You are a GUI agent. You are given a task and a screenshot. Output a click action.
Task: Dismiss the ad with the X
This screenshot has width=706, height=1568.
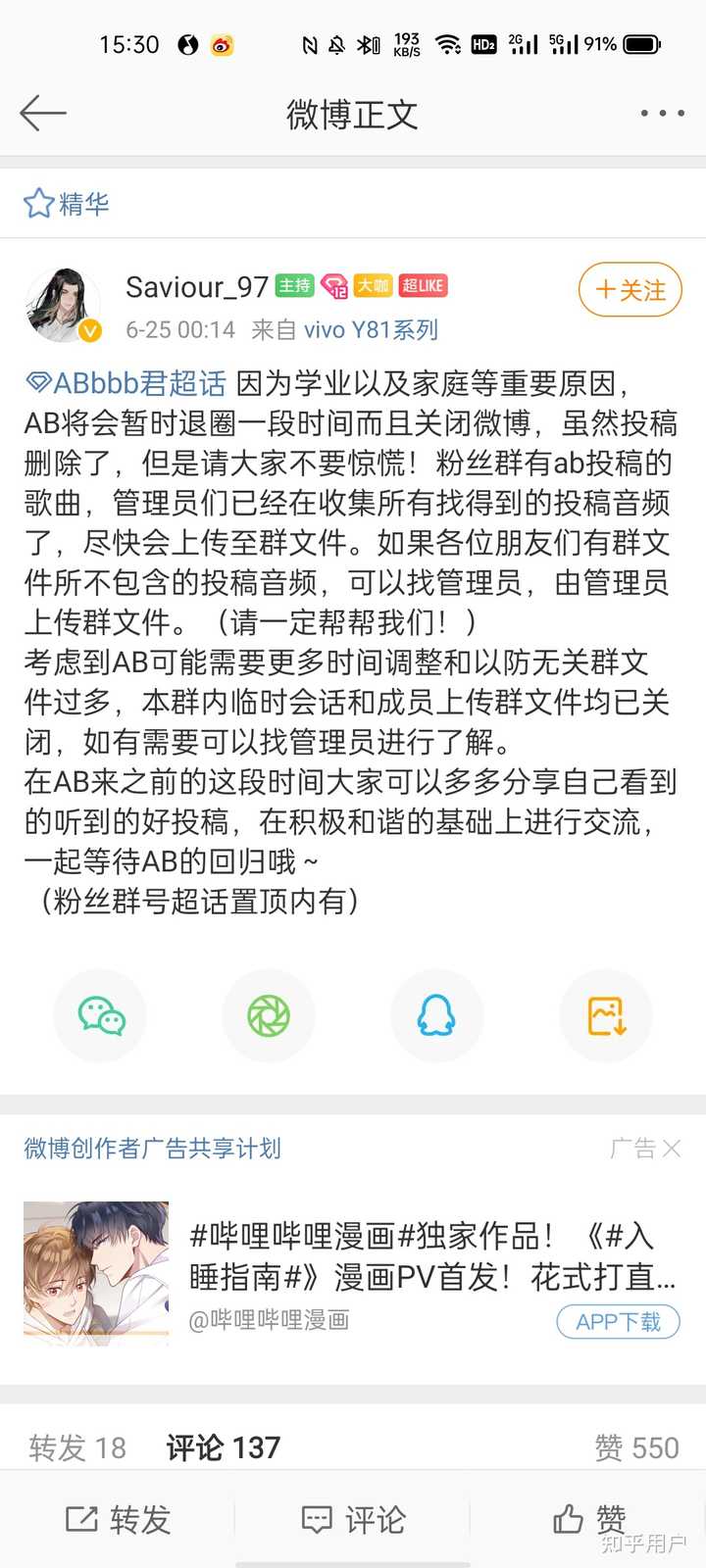(x=675, y=1149)
